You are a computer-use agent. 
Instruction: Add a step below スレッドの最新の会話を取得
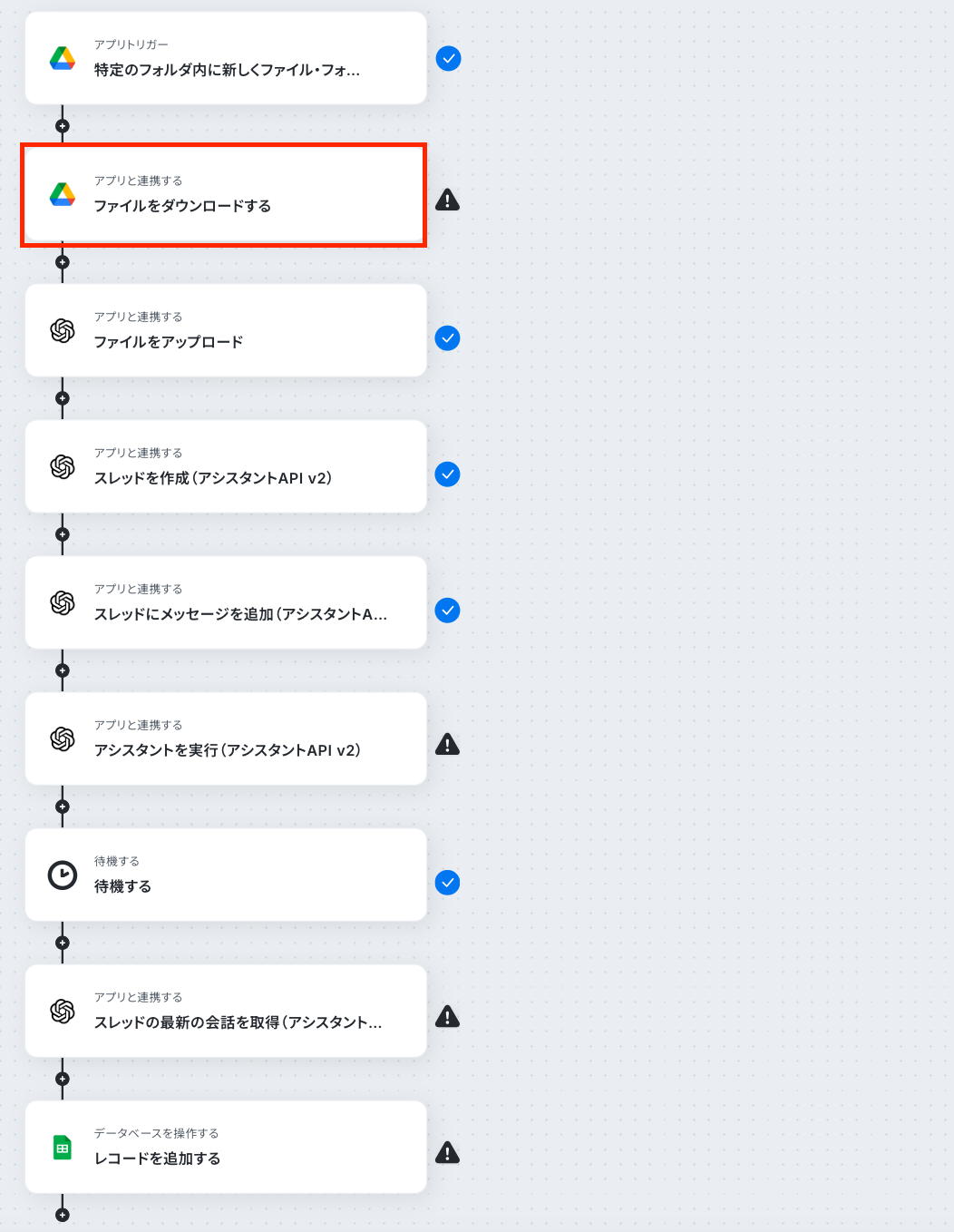[x=63, y=1079]
